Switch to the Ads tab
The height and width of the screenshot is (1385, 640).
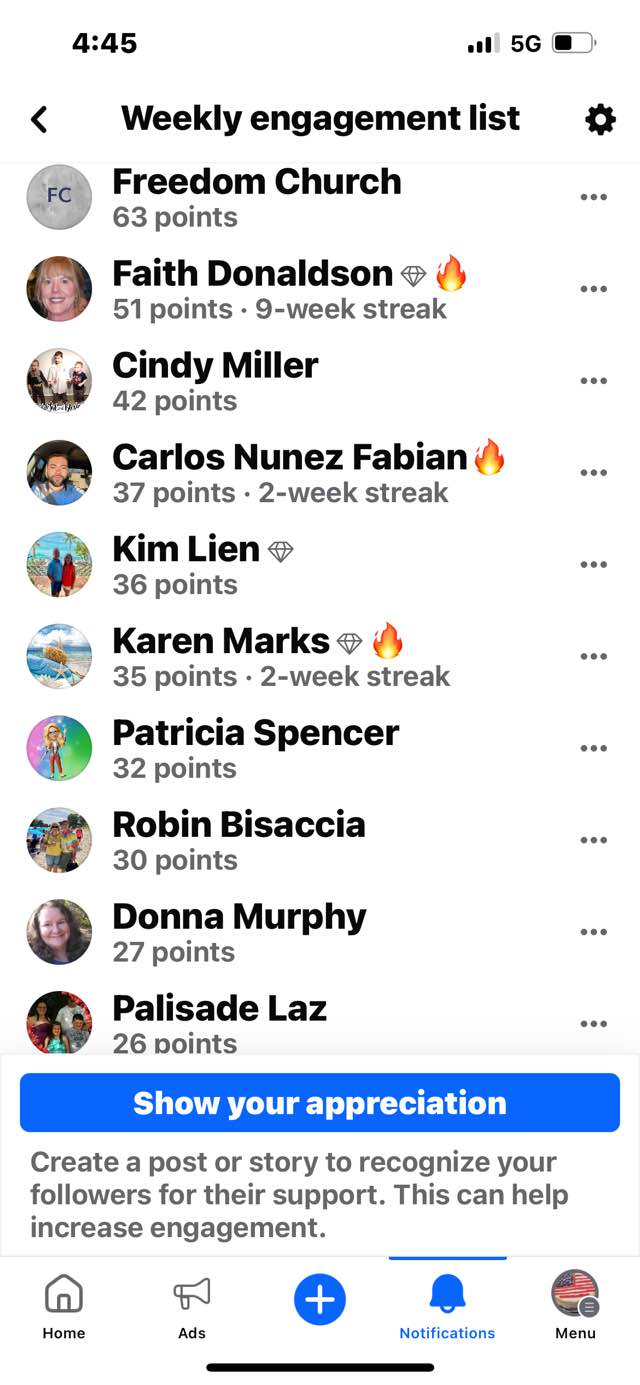(191, 1308)
